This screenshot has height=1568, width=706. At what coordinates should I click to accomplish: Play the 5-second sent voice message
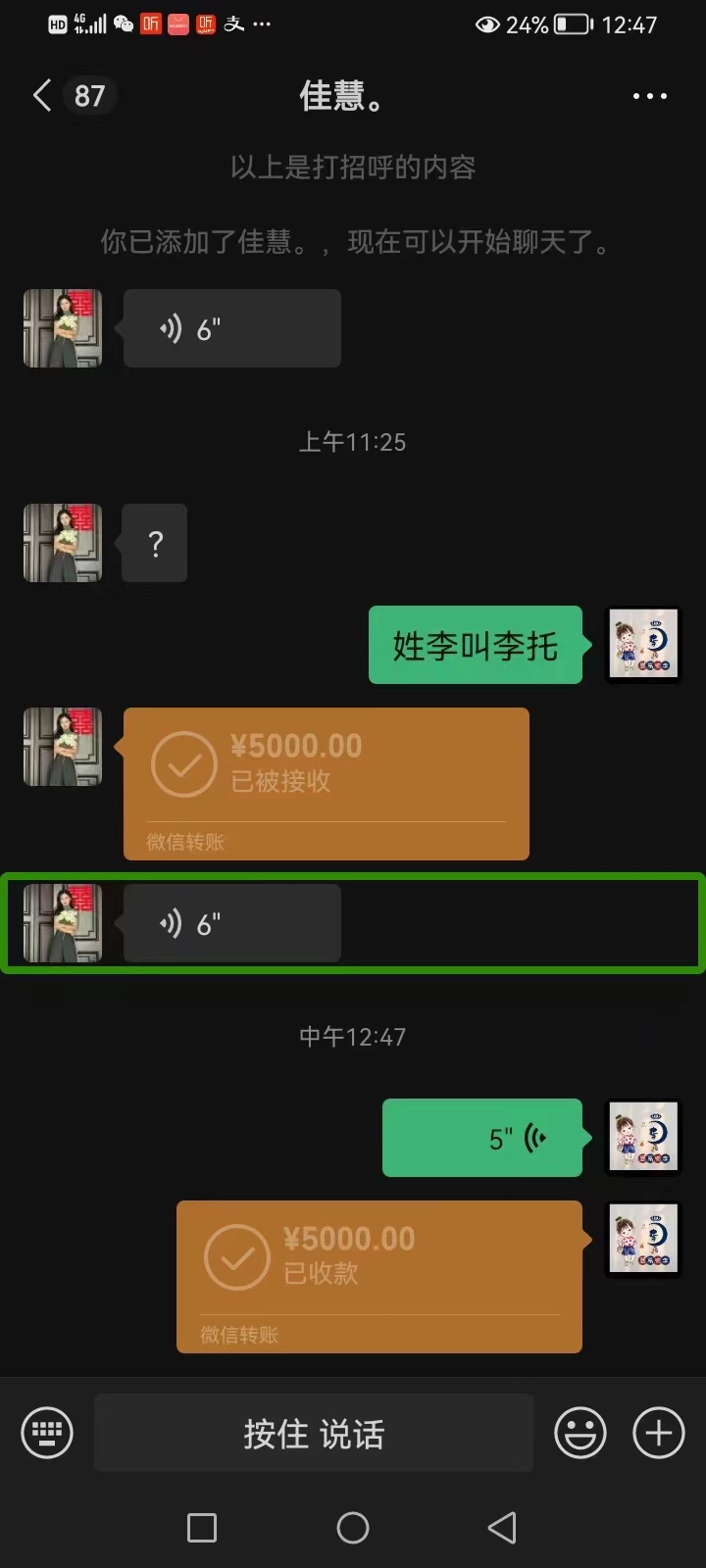[x=482, y=1138]
